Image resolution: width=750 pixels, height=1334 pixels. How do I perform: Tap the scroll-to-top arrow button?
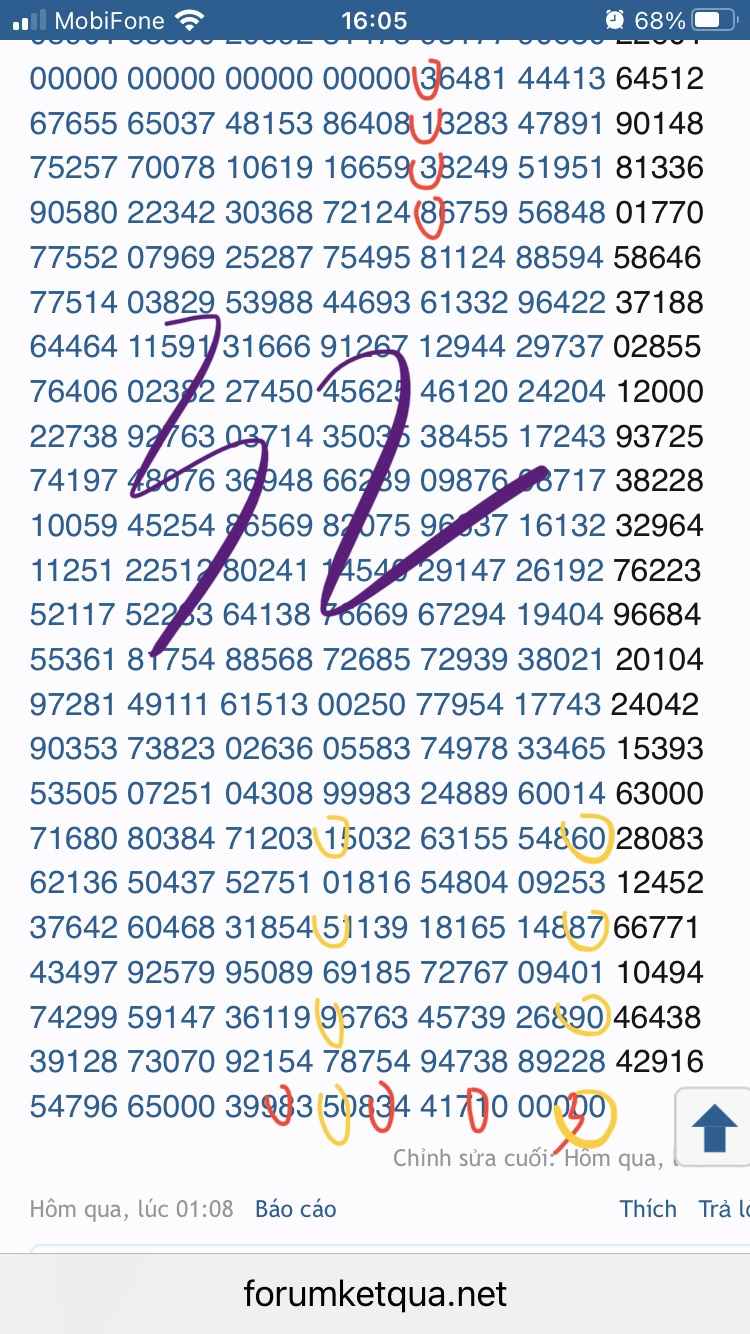[x=714, y=1128]
